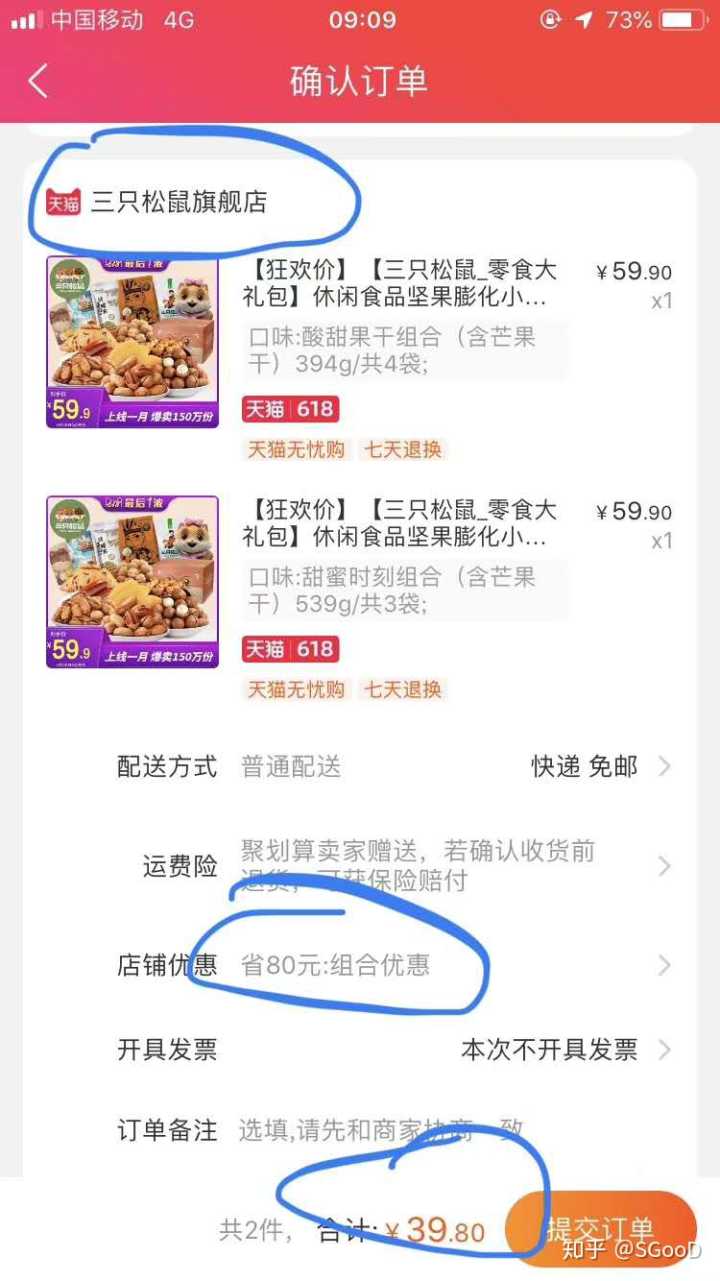This screenshot has height=1281, width=720.
Task: Submit the order with 提交订单
Action: tap(600, 1229)
